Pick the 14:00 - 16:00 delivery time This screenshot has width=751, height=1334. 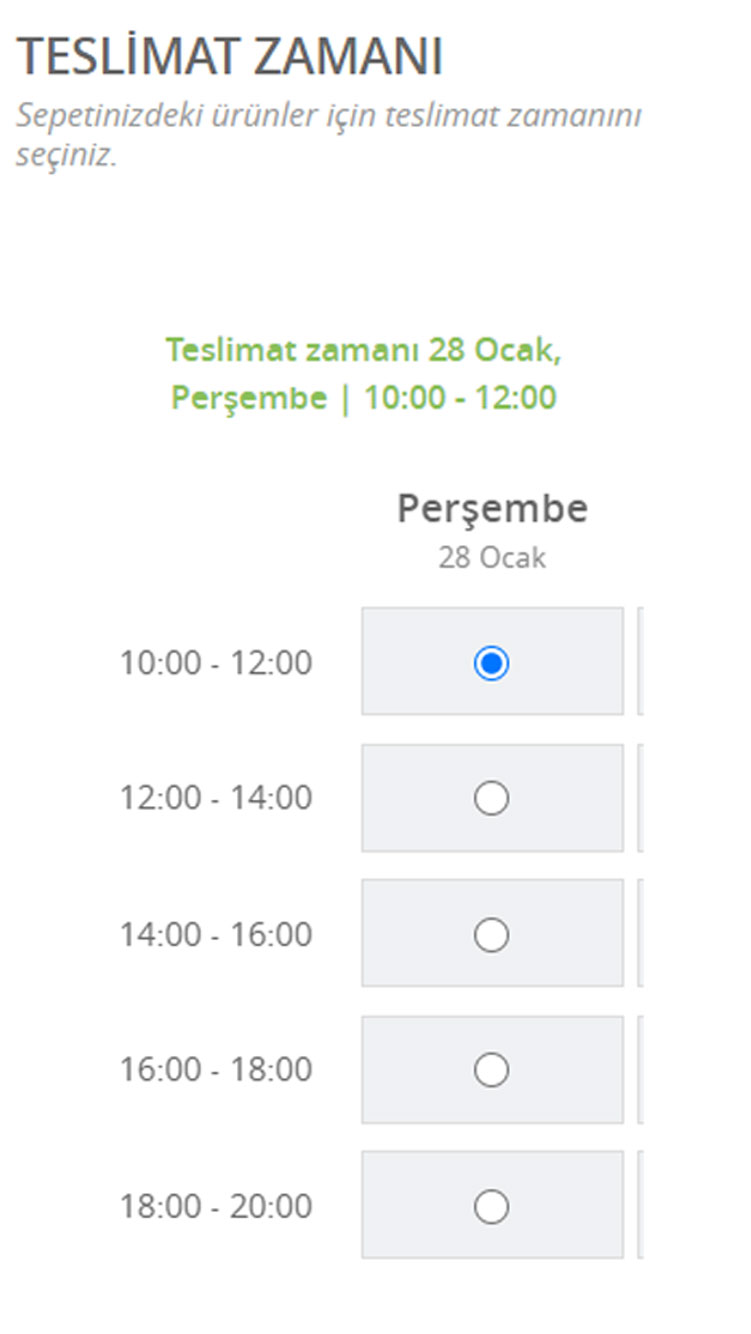coord(491,935)
